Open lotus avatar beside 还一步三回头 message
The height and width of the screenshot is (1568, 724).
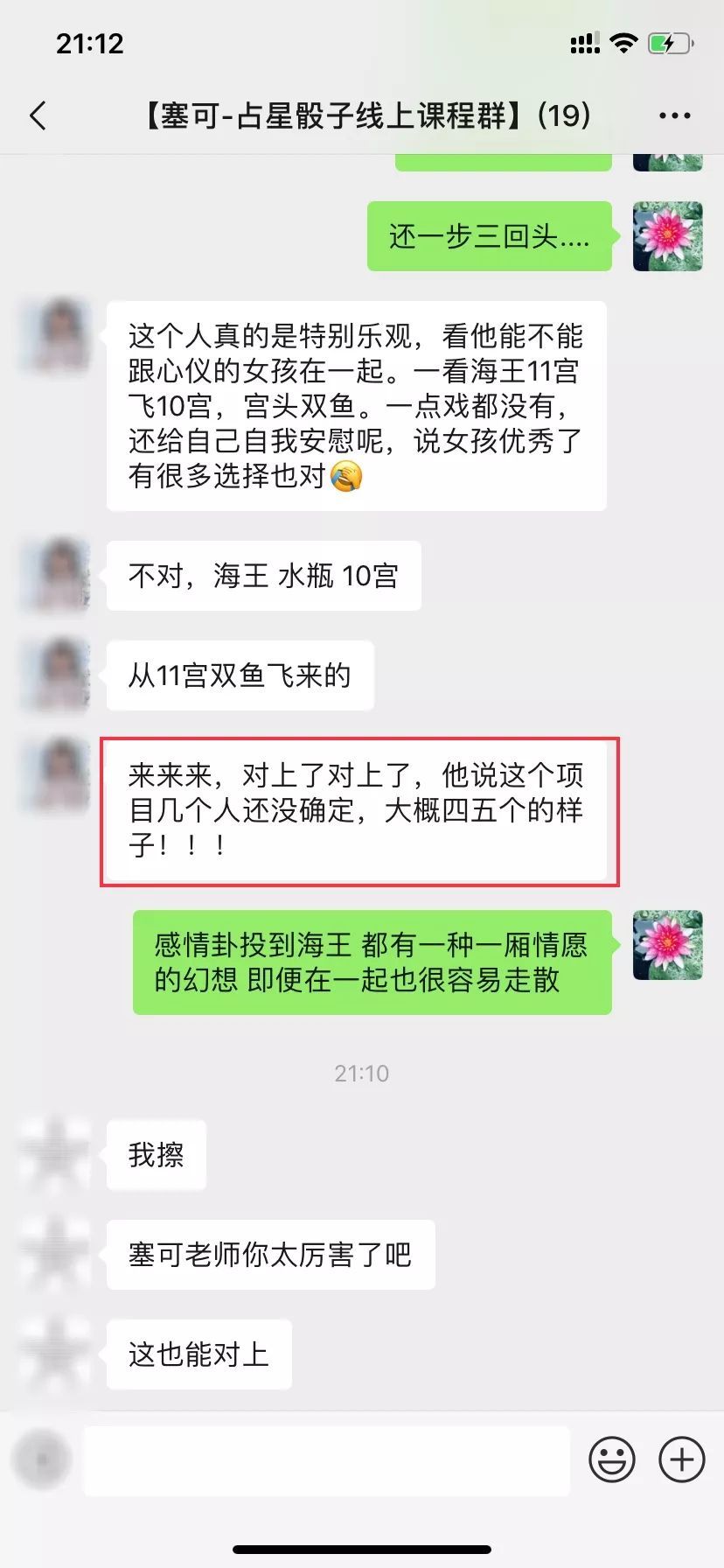[668, 236]
